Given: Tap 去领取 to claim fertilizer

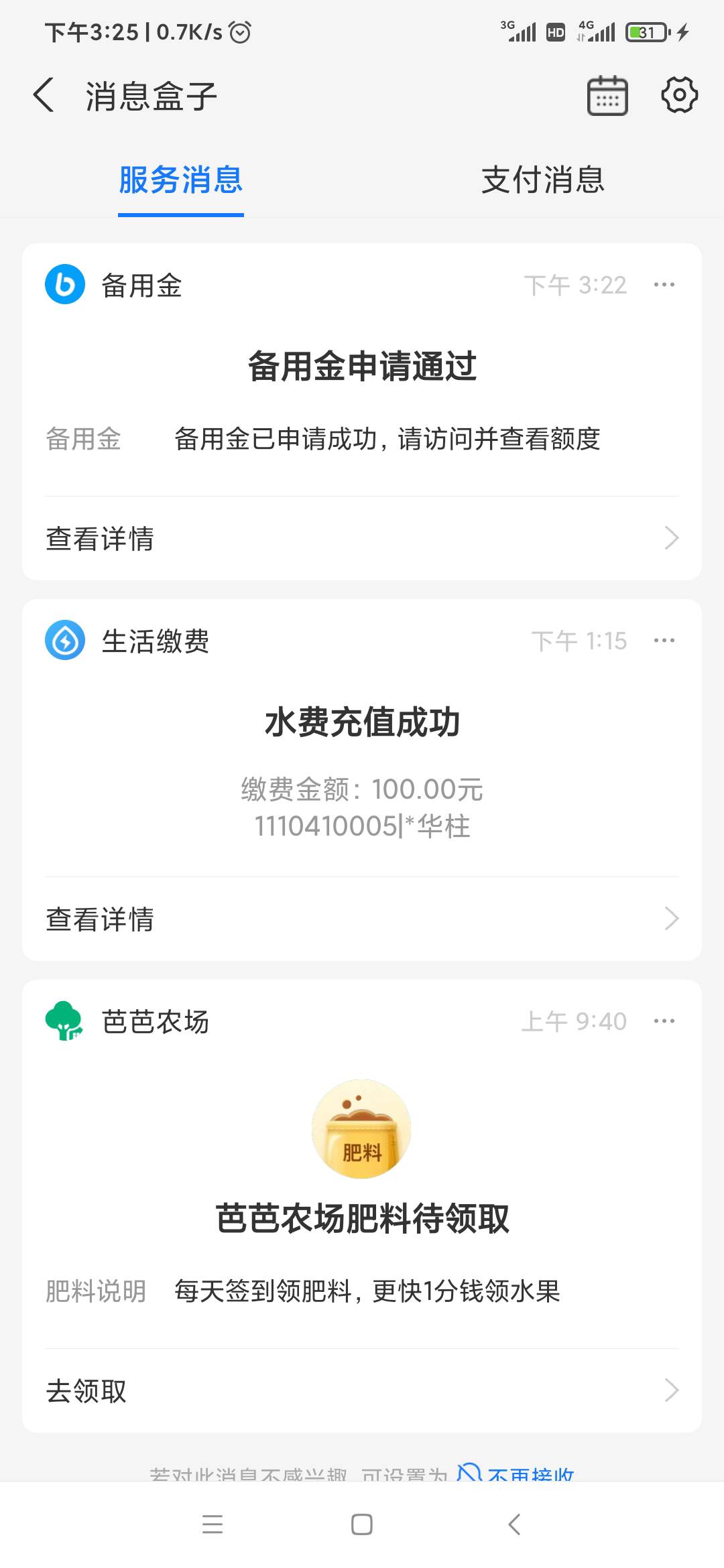Looking at the screenshot, I should tap(362, 1390).
